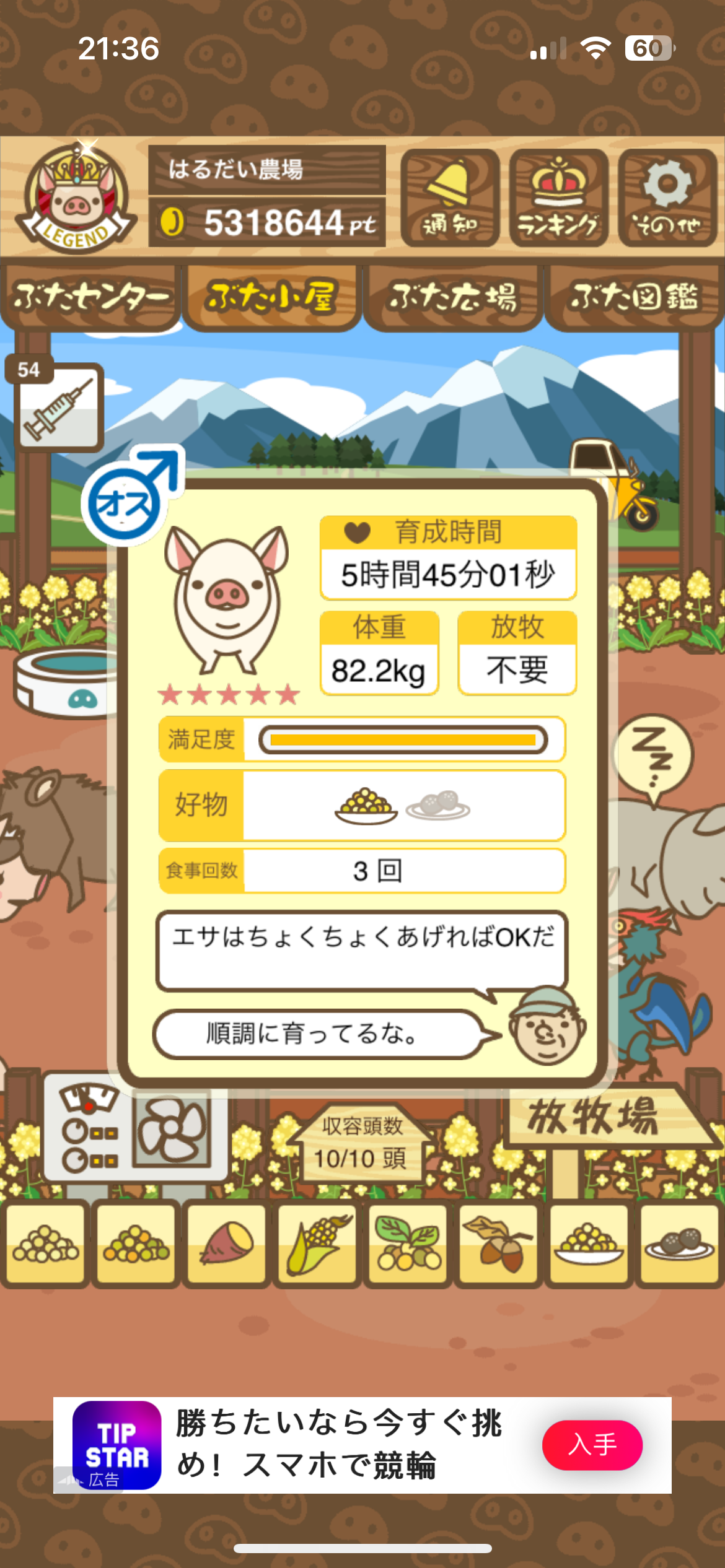Pick the leafy greens feed
The width and height of the screenshot is (725, 1568).
pos(408,1244)
